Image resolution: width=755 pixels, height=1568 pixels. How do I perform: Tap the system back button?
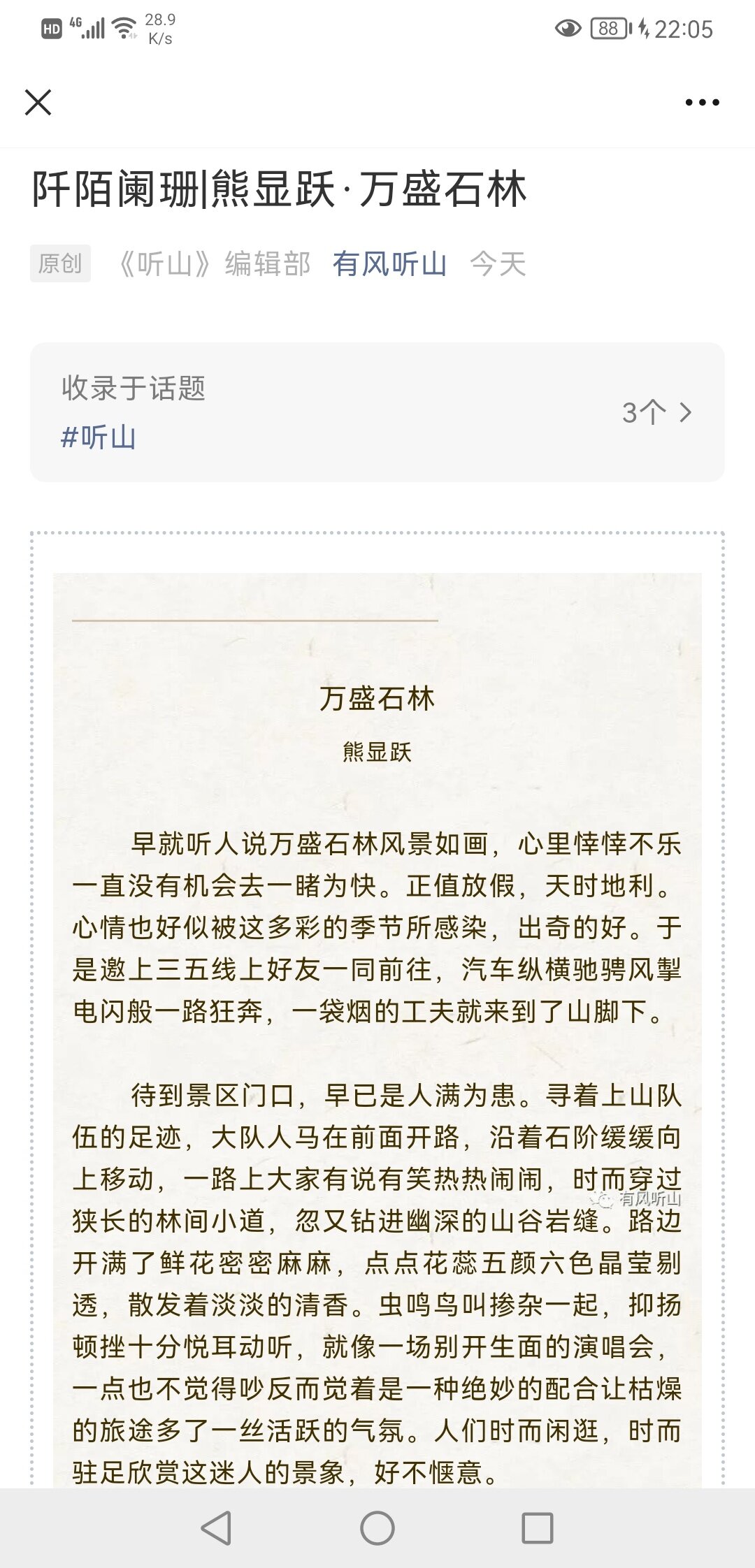[216, 1527]
